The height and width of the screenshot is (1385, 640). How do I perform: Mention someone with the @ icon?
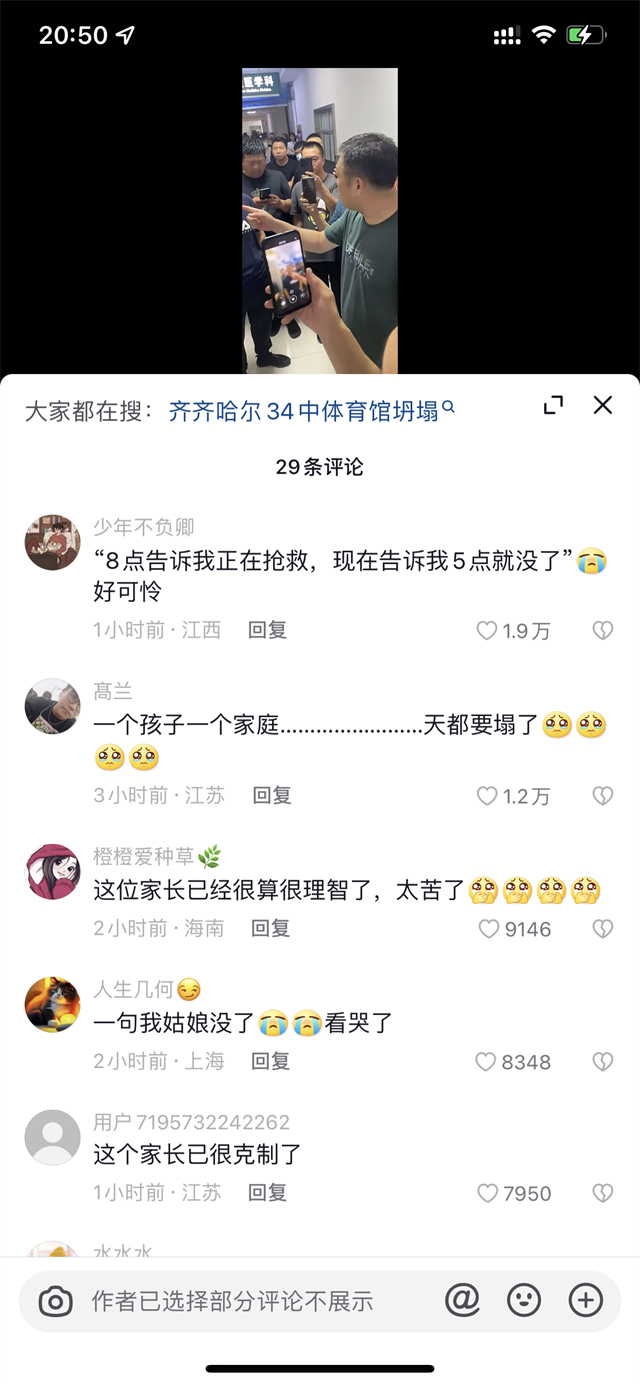(462, 1300)
